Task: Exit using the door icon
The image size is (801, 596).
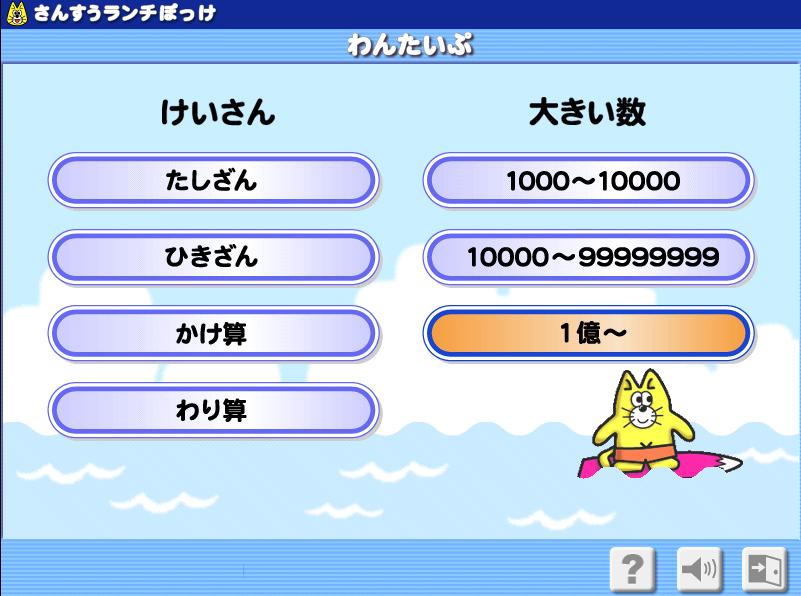Action: [765, 570]
